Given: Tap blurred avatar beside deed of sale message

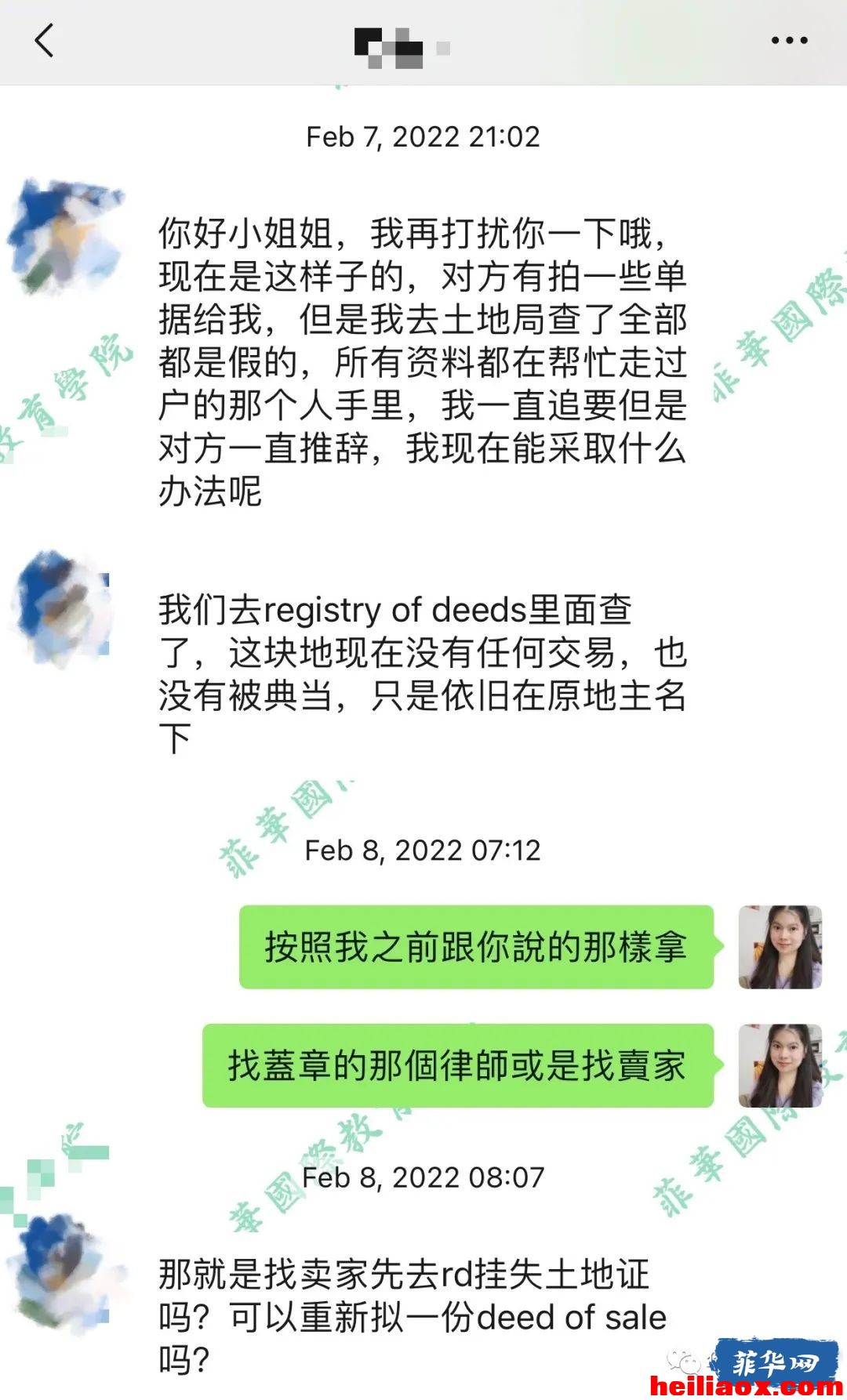Looking at the screenshot, I should pyautogui.click(x=65, y=1274).
